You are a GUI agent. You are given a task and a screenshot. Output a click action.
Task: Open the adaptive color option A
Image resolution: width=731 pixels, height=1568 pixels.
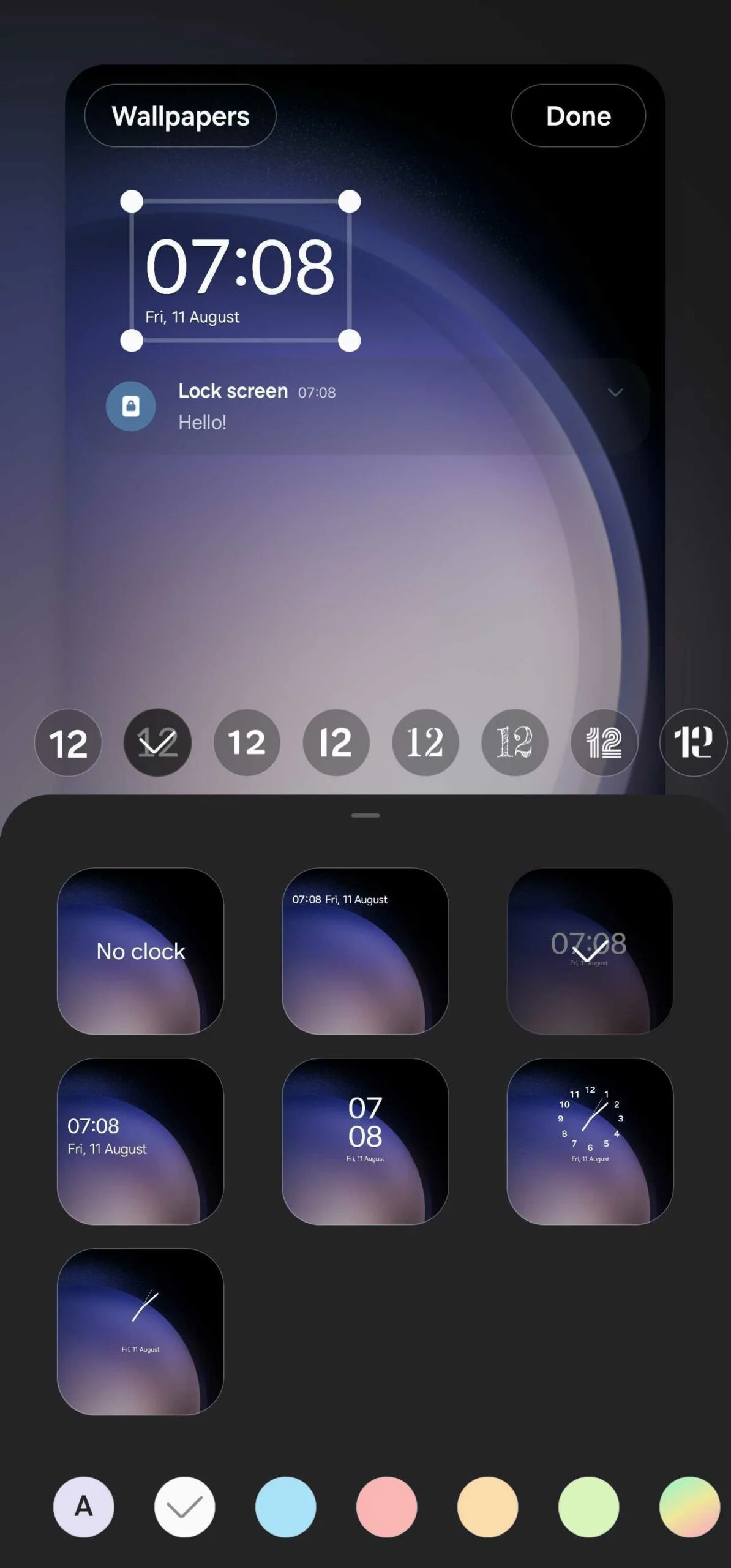(84, 1506)
